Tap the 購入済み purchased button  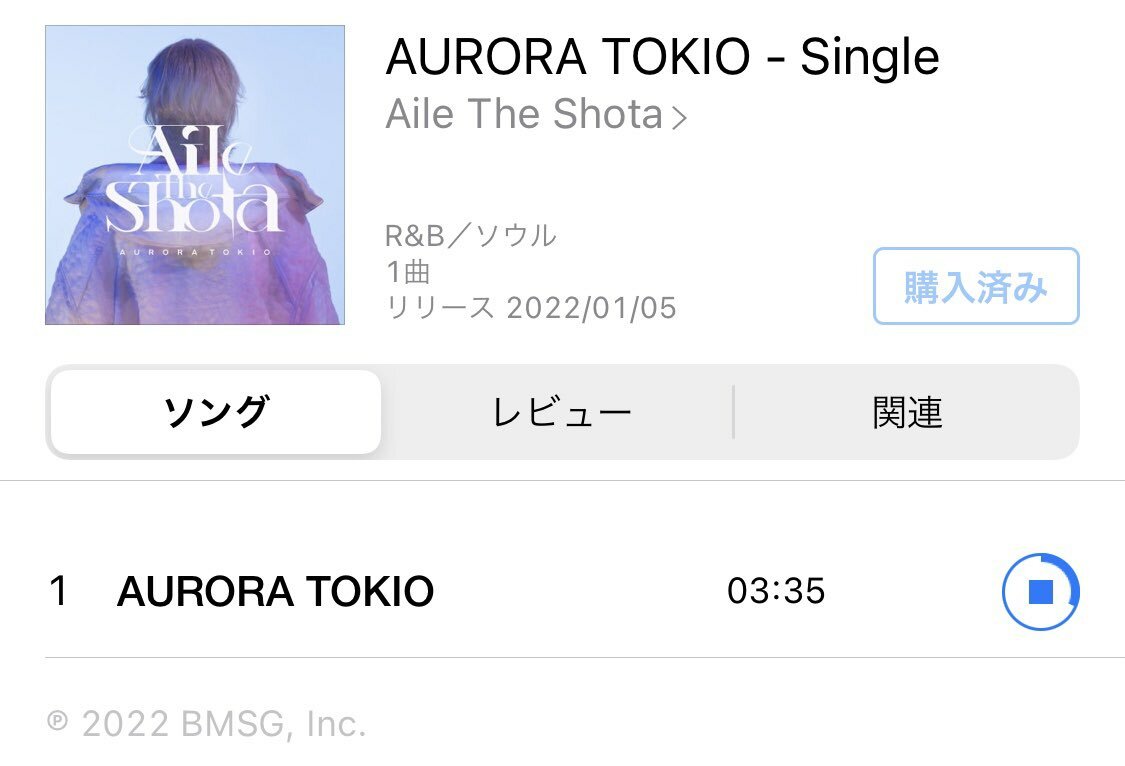976,287
